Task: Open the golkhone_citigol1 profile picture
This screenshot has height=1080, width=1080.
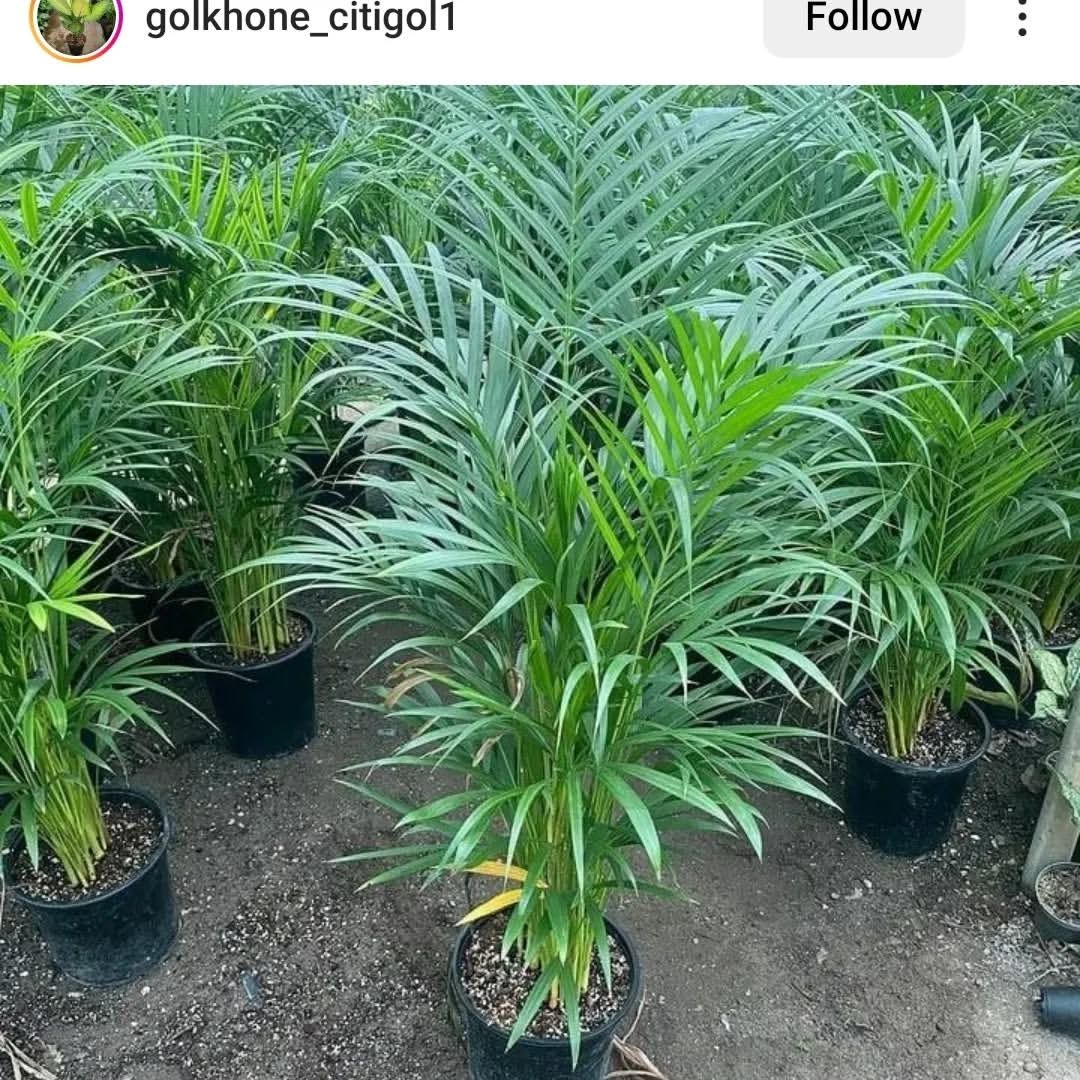Action: (76, 21)
